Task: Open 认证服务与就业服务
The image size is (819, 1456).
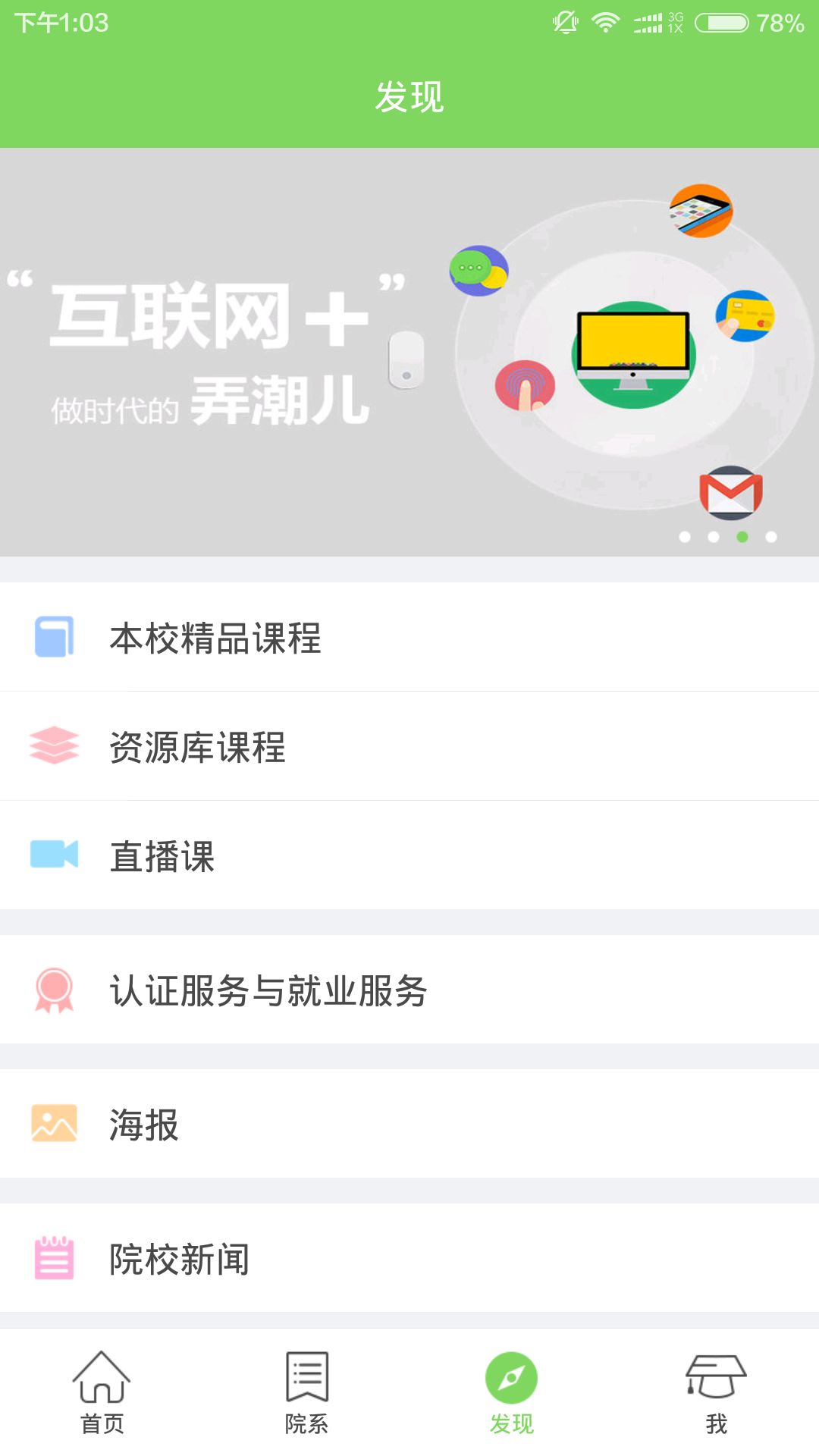Action: point(409,990)
